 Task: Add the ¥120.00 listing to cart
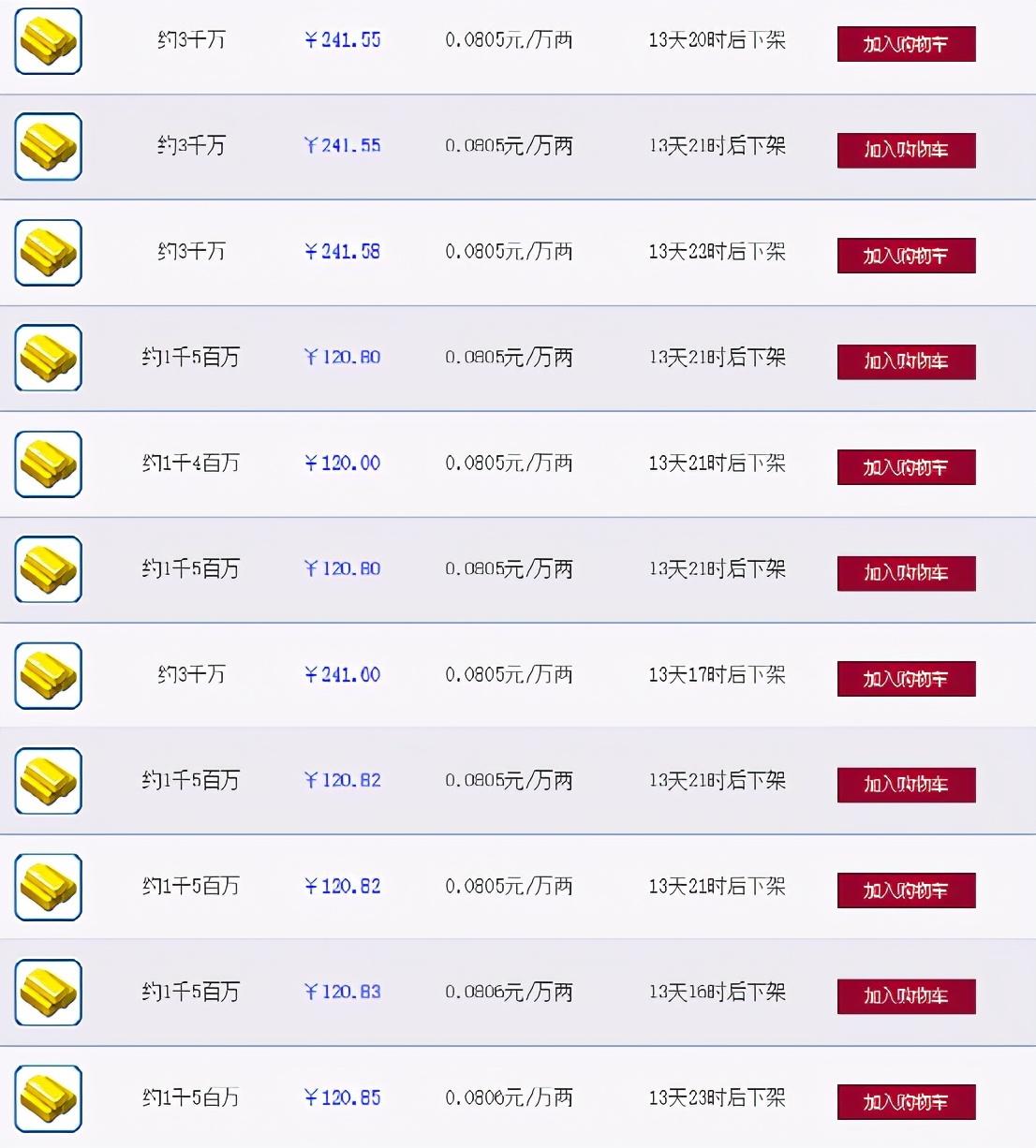pos(906,467)
